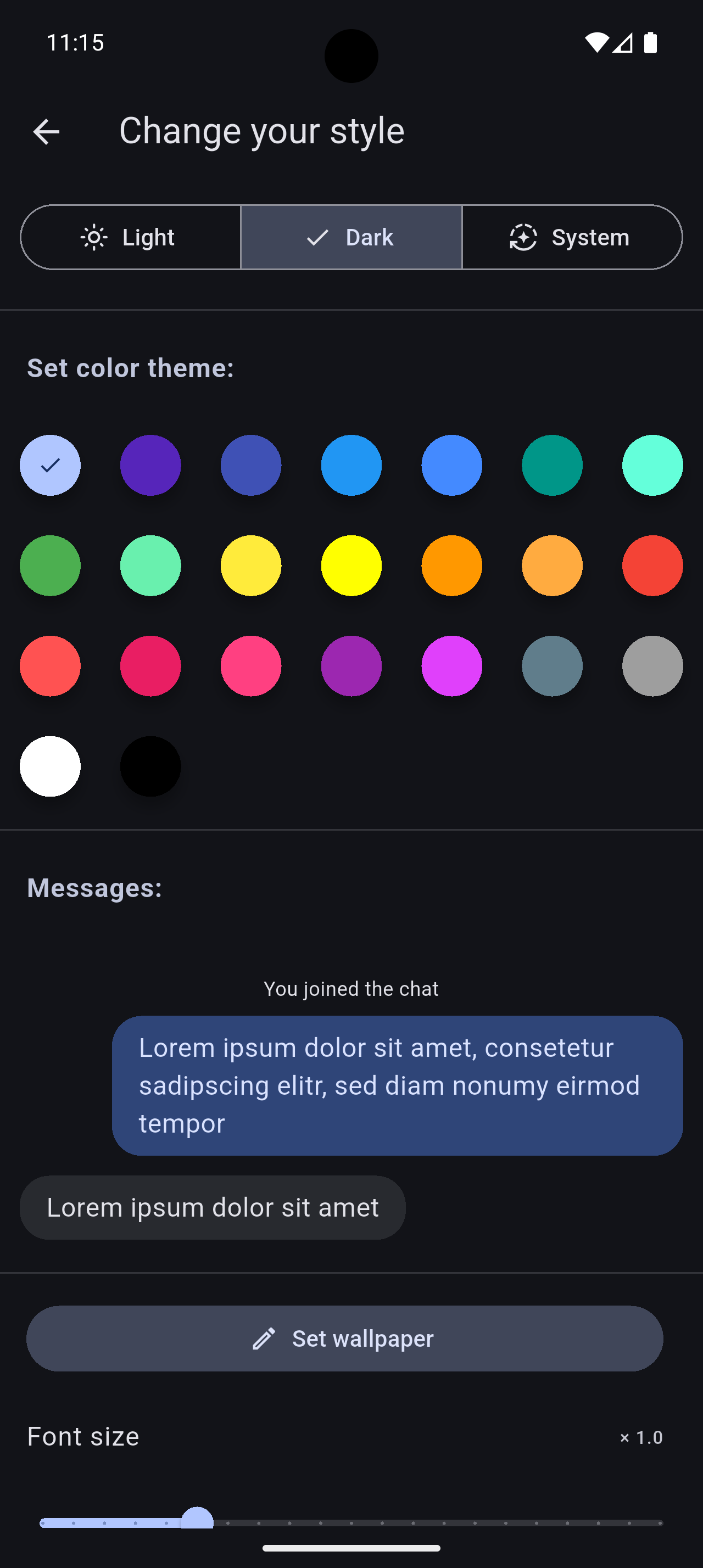Choose the aquamarine color swatch
The image size is (703, 1568).
tap(652, 465)
